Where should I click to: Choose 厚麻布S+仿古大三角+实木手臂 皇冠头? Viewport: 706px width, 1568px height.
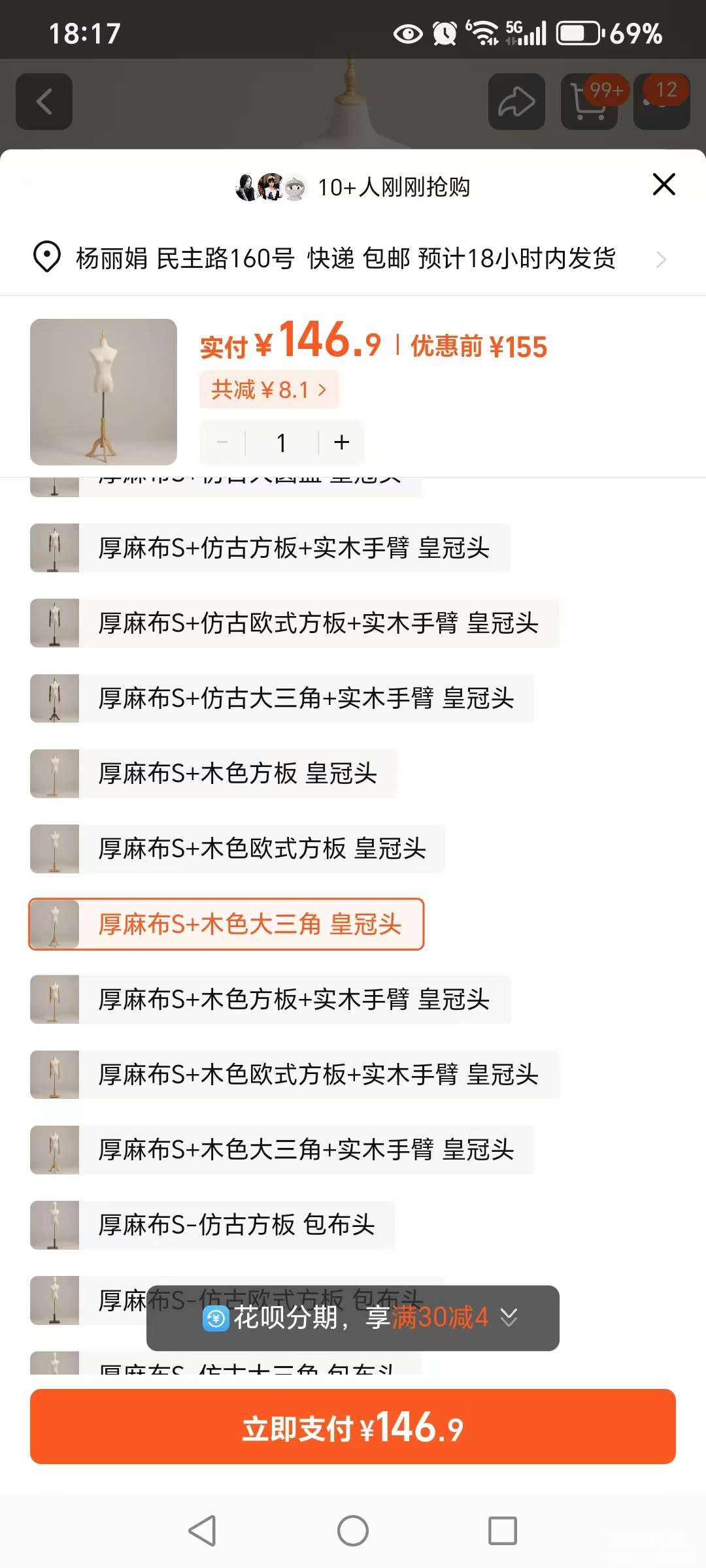click(x=306, y=698)
